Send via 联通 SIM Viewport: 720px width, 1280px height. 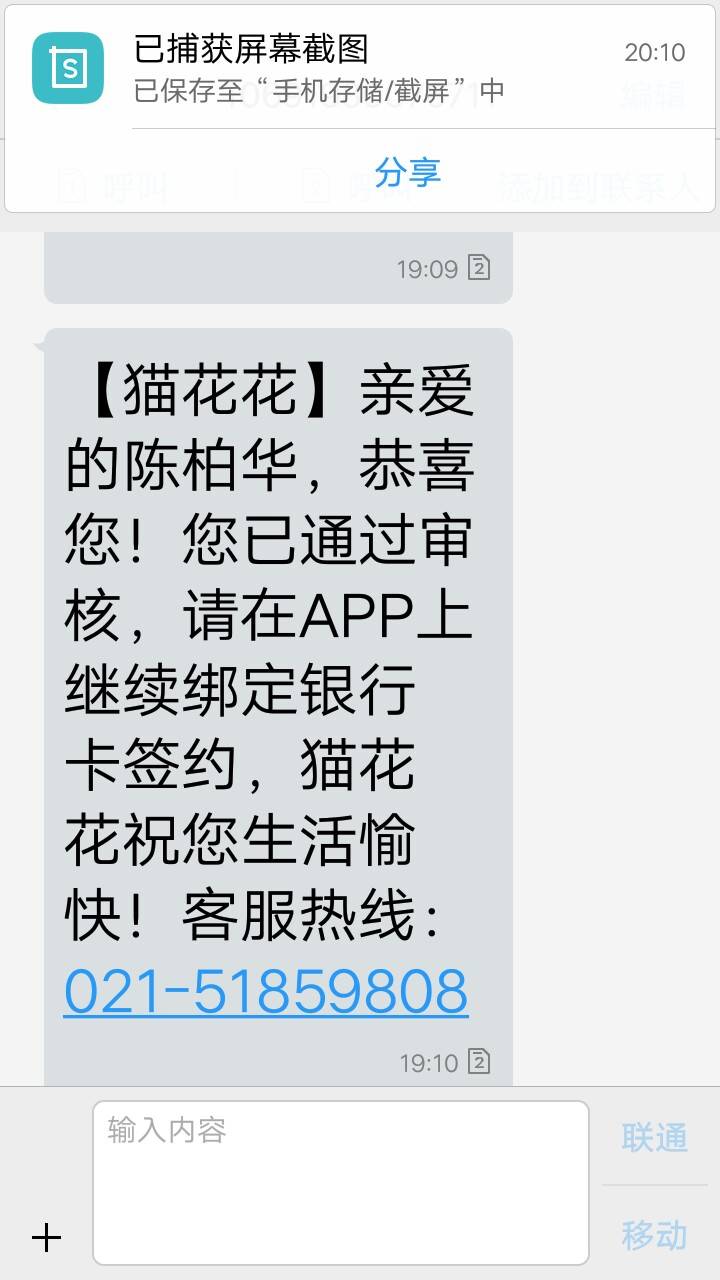(655, 1138)
